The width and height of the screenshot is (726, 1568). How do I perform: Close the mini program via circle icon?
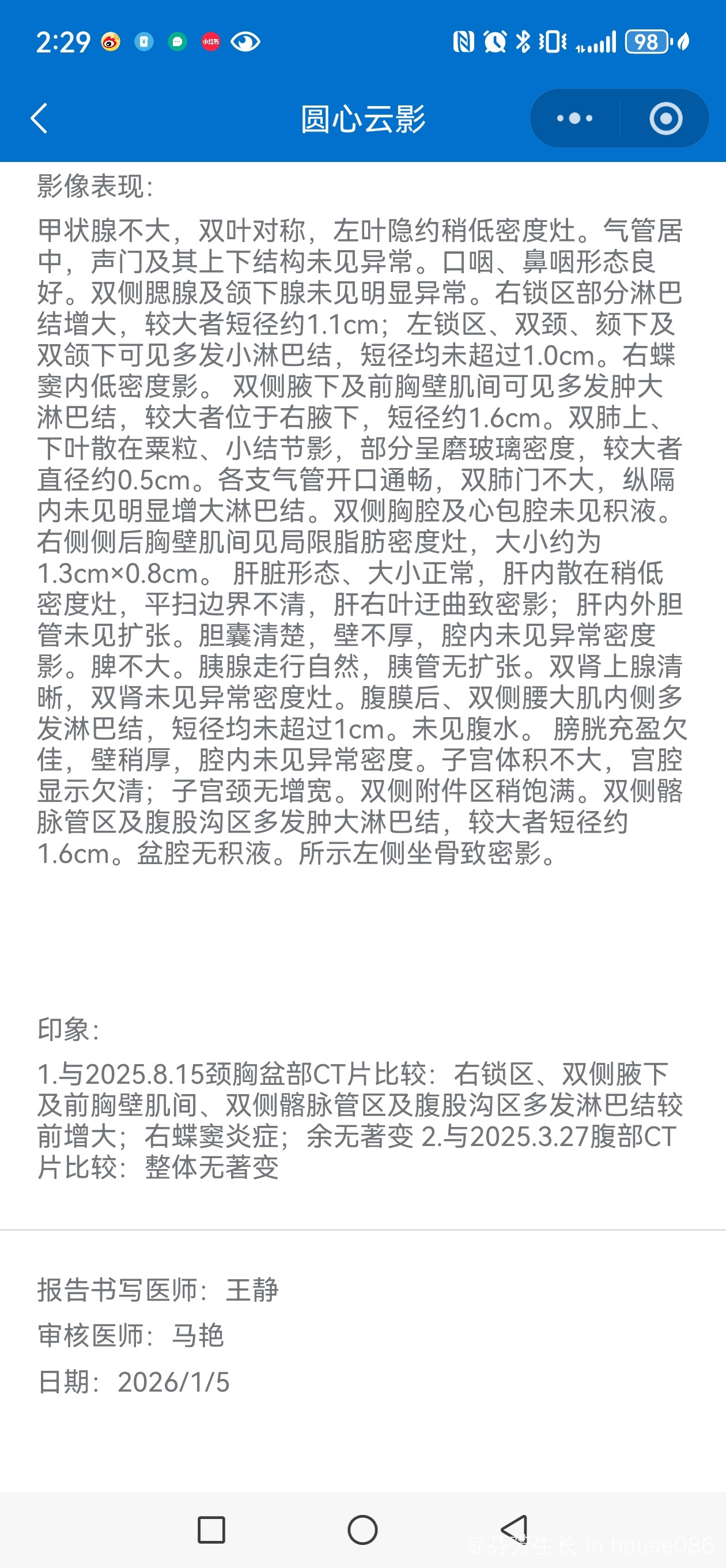coord(665,118)
